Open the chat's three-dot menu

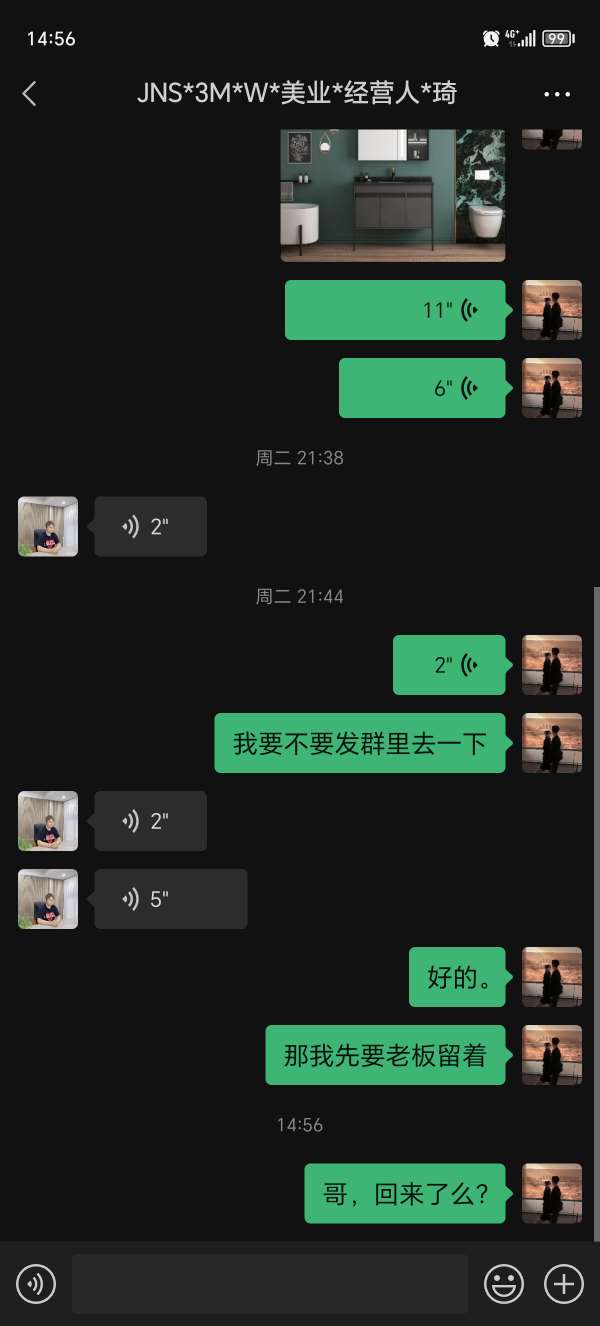[557, 94]
